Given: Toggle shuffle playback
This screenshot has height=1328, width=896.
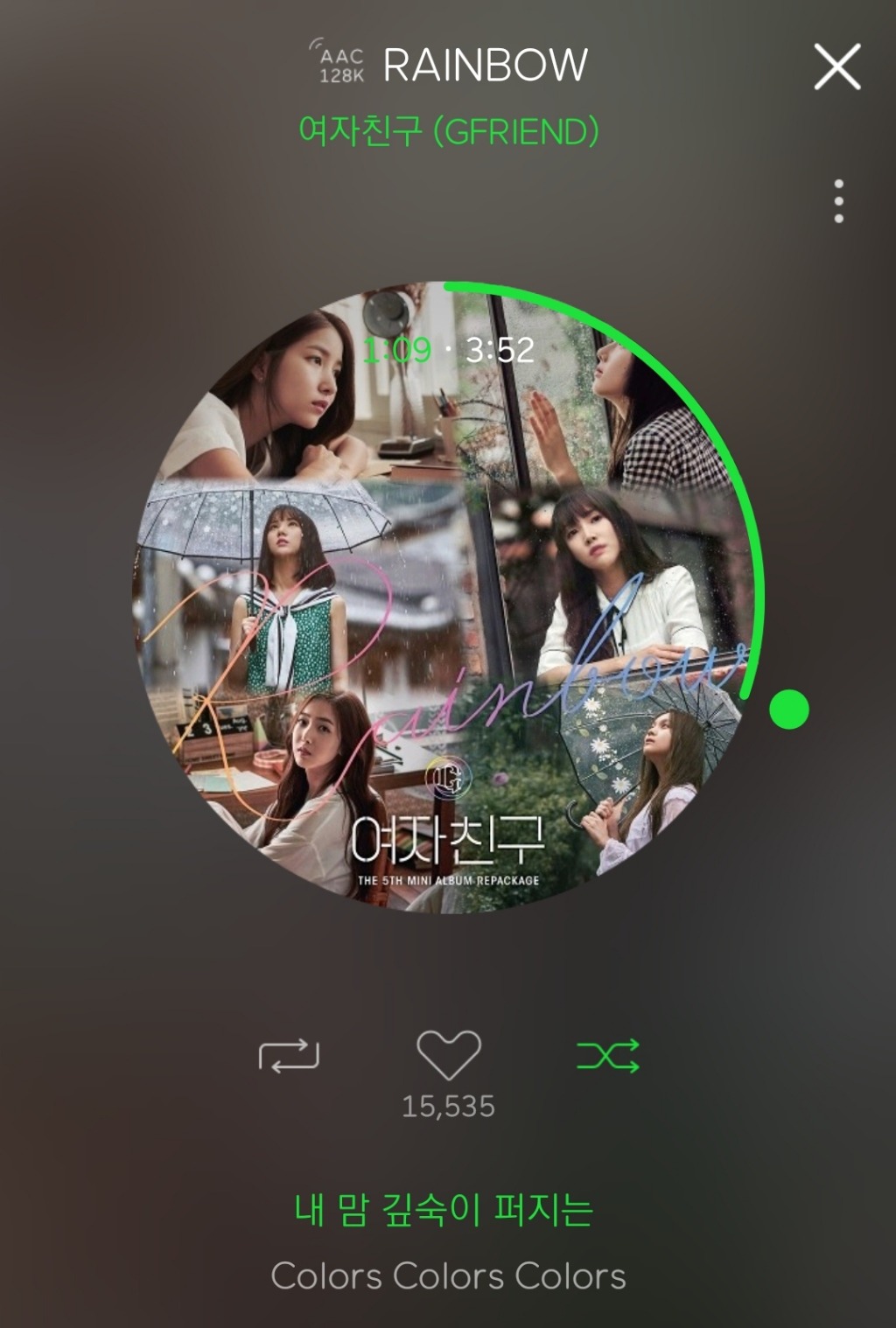Looking at the screenshot, I should click(608, 1056).
